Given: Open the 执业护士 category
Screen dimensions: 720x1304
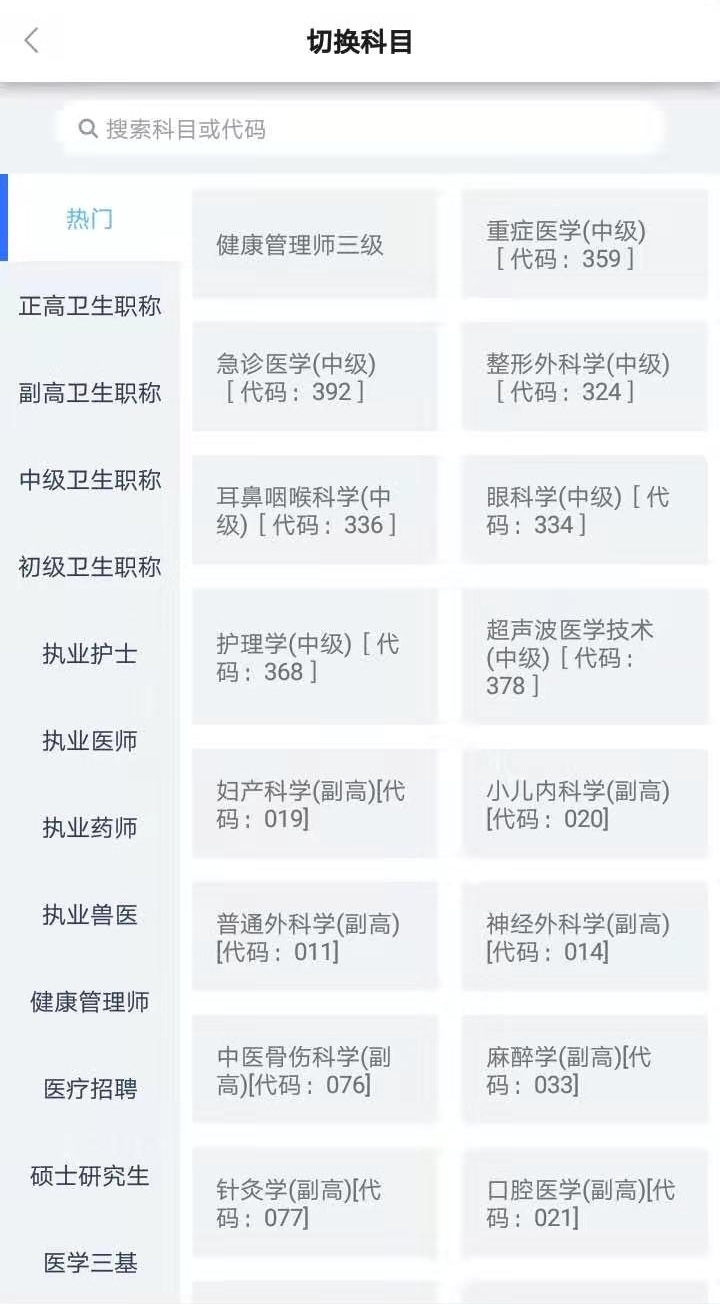Looking at the screenshot, I should click(x=90, y=654).
